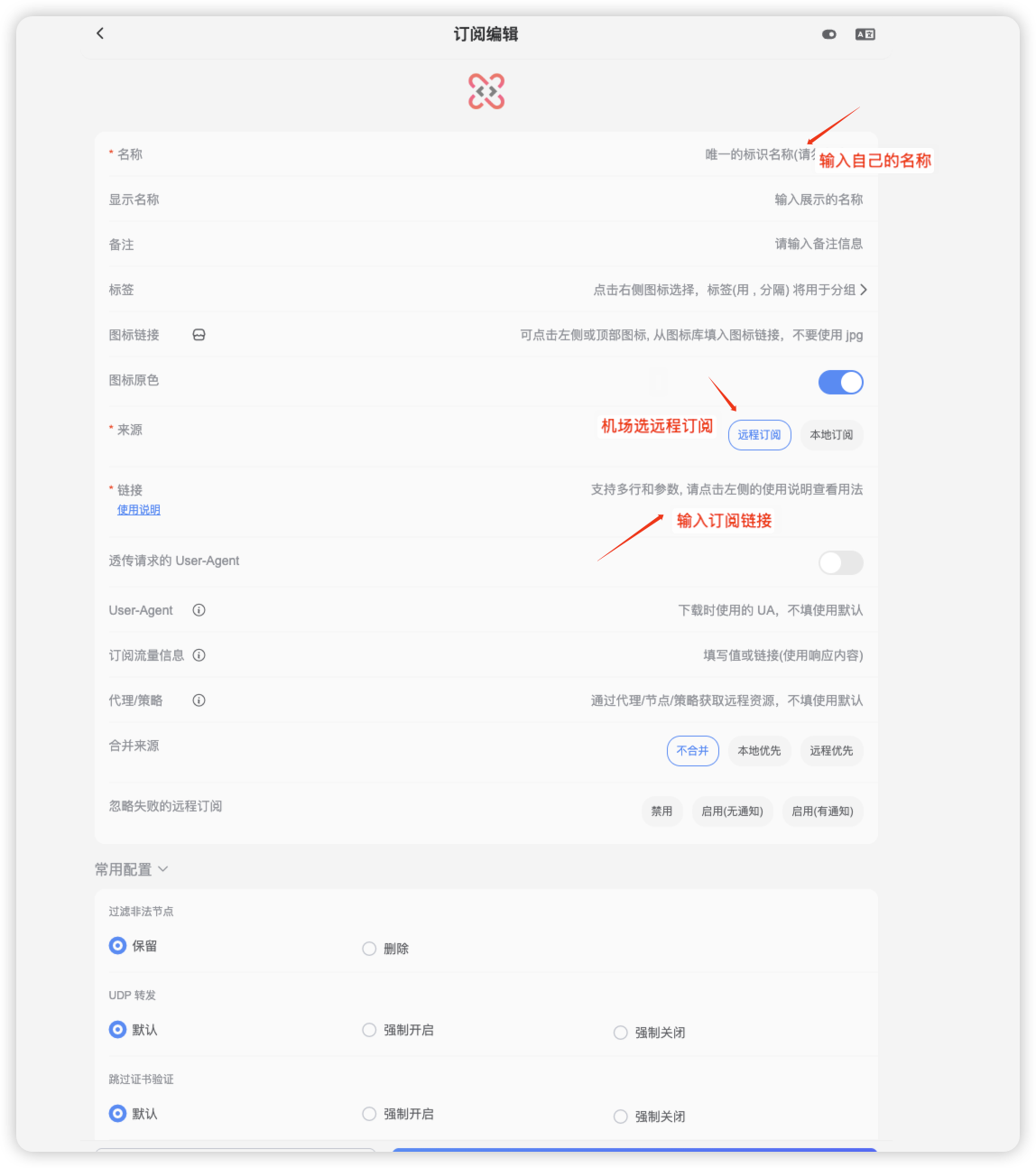The height and width of the screenshot is (1168, 1036).
Task: Toggle the dark mode icon in header
Action: 828,34
